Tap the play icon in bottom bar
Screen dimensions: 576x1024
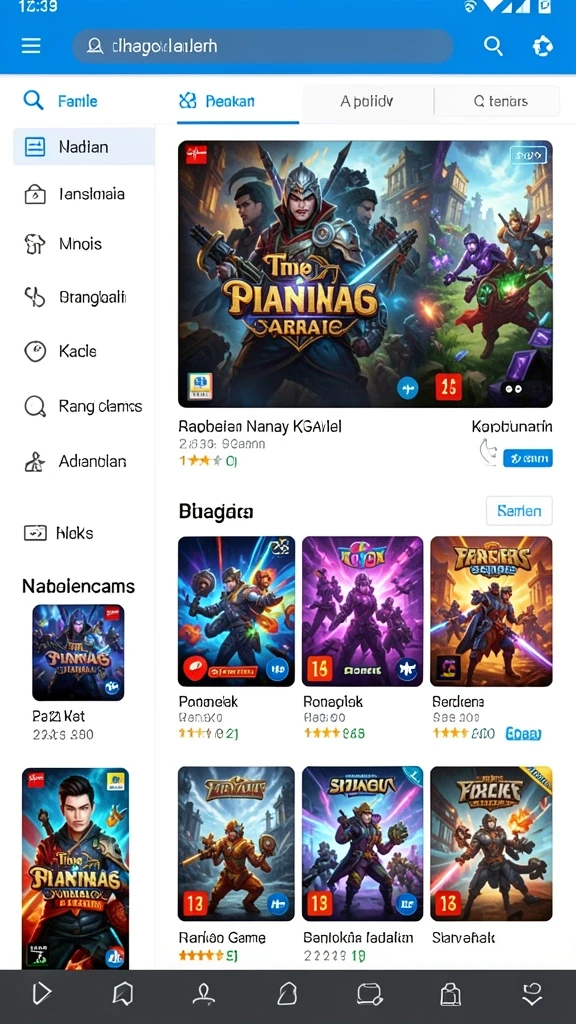click(41, 994)
